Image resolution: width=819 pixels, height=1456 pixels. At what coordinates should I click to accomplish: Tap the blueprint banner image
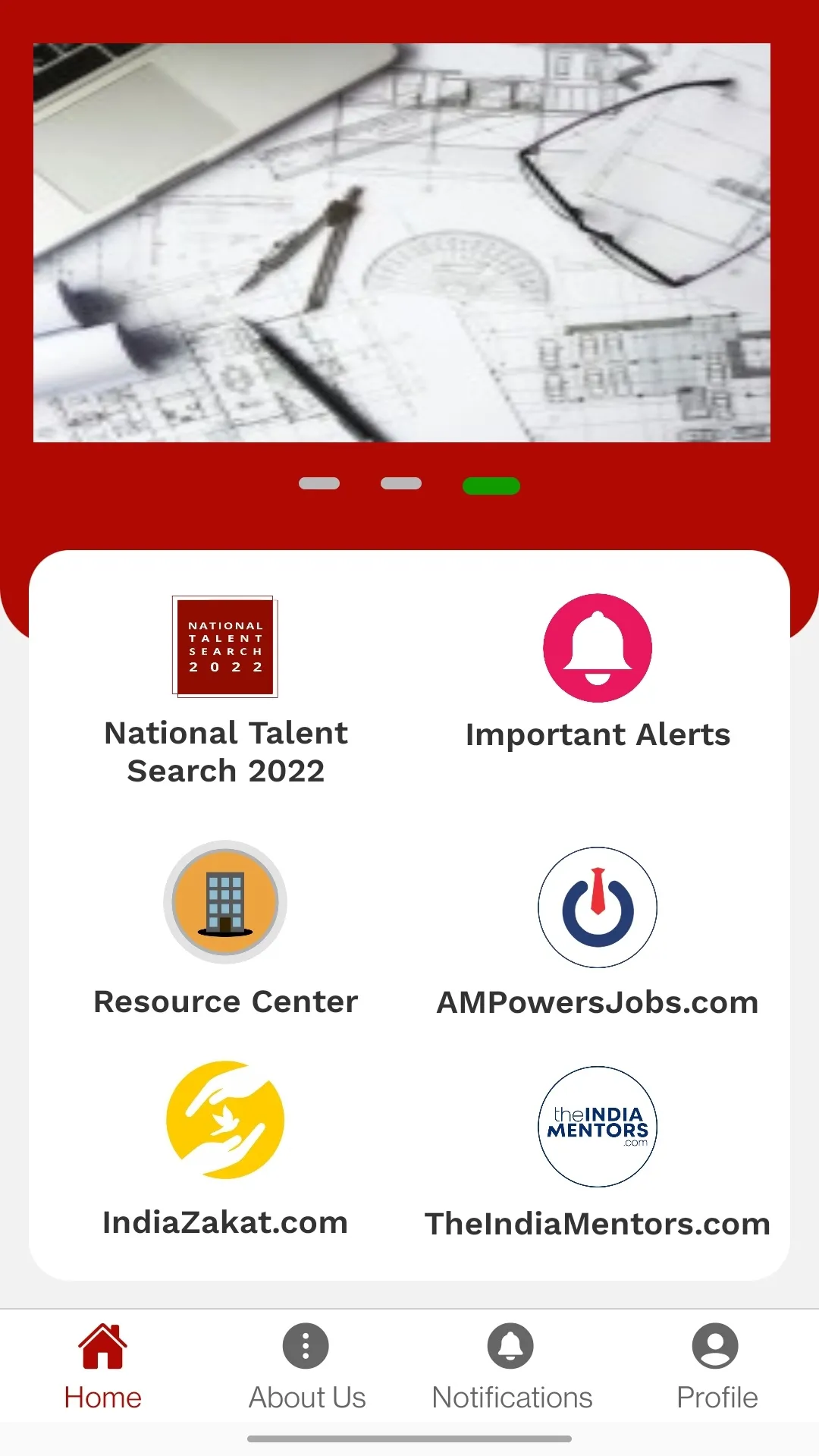coord(402,243)
